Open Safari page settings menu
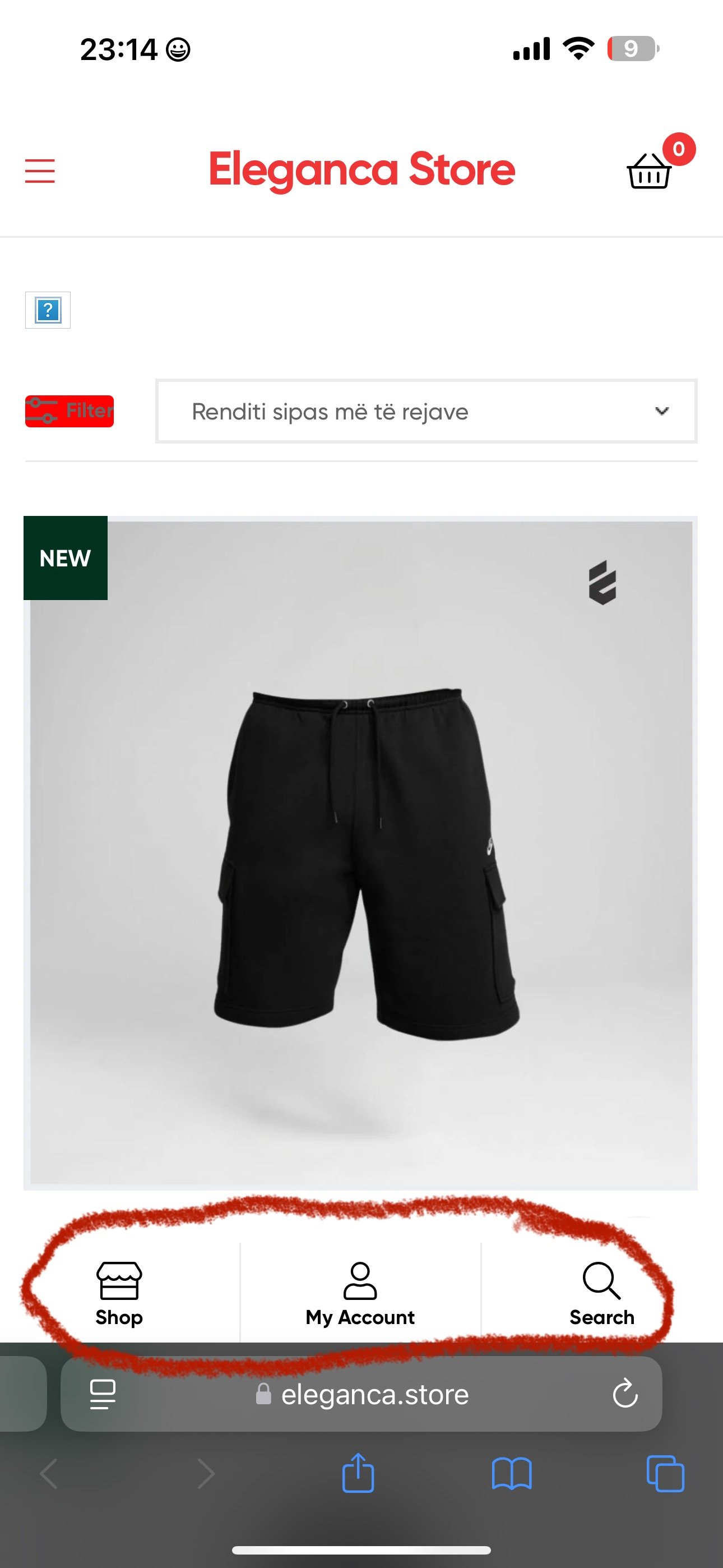 click(102, 1394)
